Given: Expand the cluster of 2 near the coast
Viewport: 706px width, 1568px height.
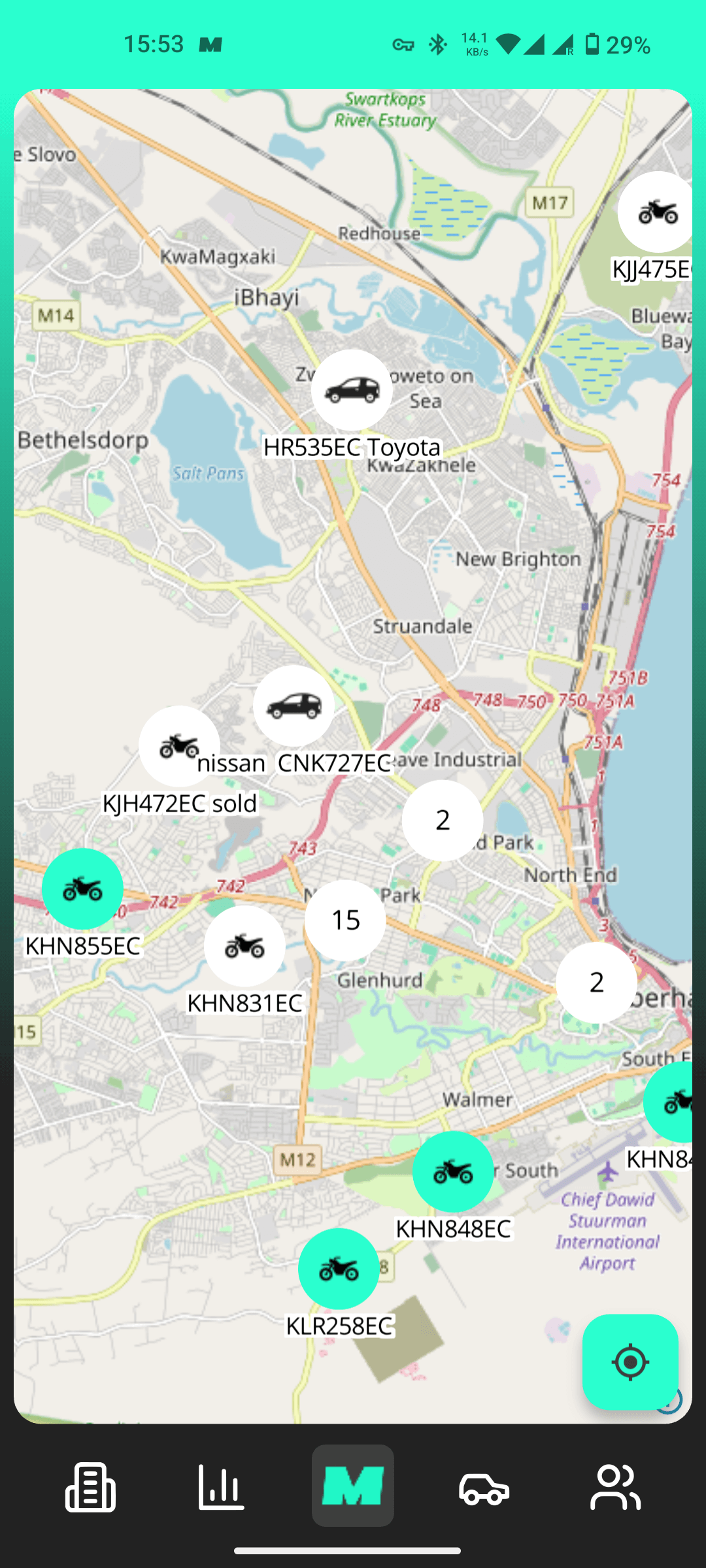Looking at the screenshot, I should 596,983.
